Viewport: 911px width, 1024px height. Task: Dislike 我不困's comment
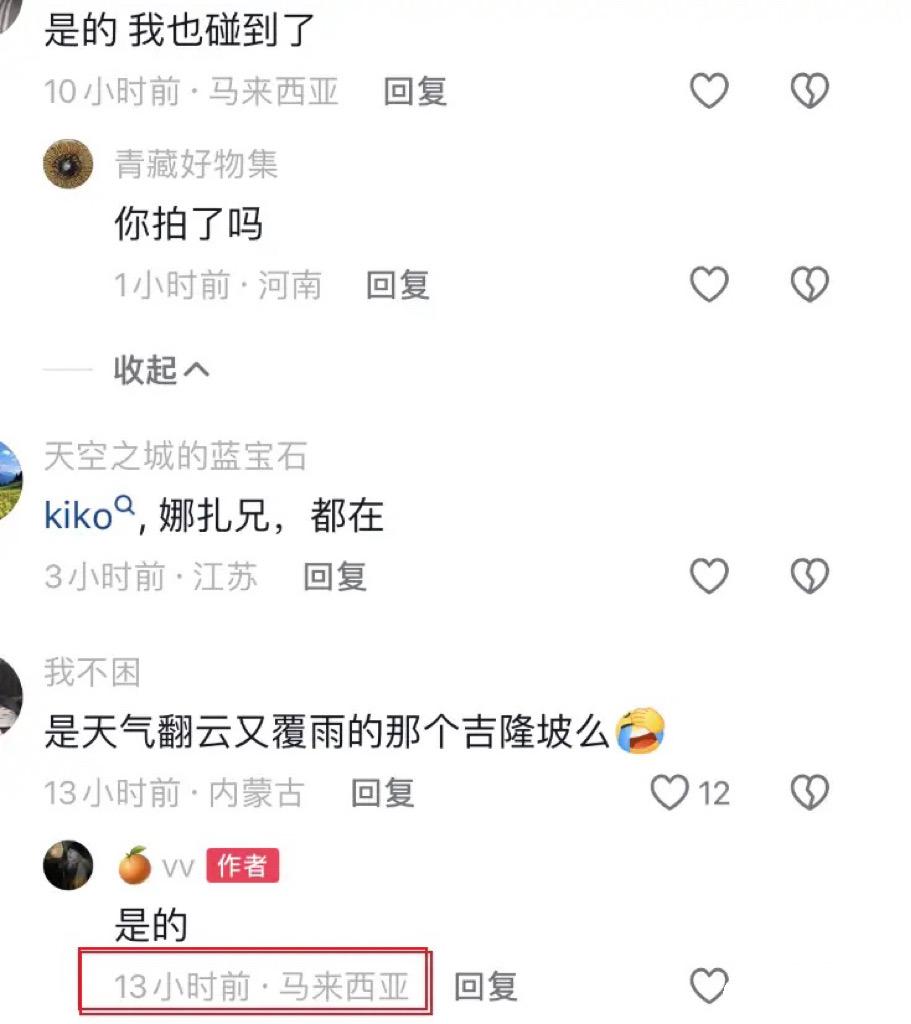click(810, 793)
